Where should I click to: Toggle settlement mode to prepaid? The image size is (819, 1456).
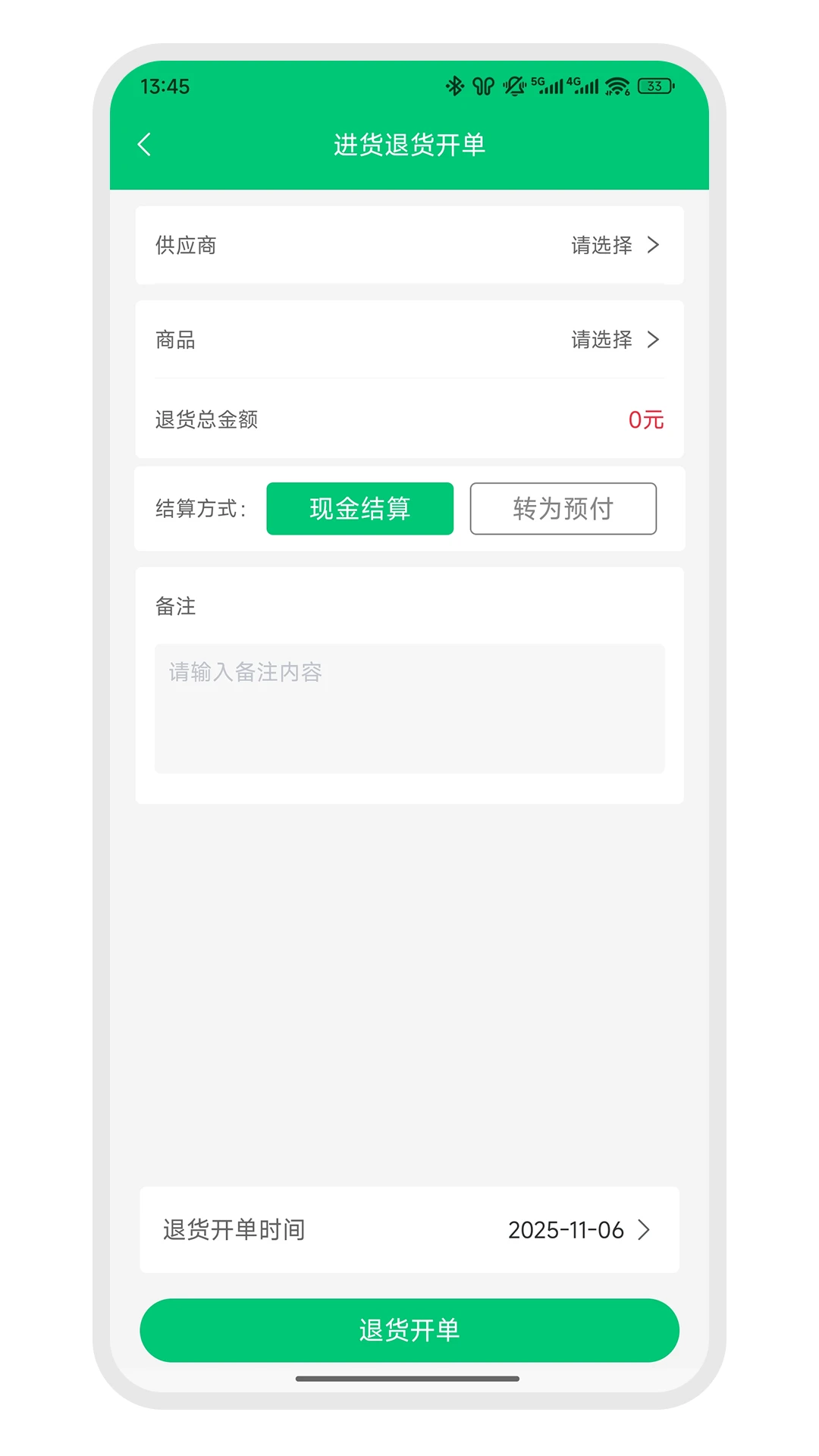point(564,509)
